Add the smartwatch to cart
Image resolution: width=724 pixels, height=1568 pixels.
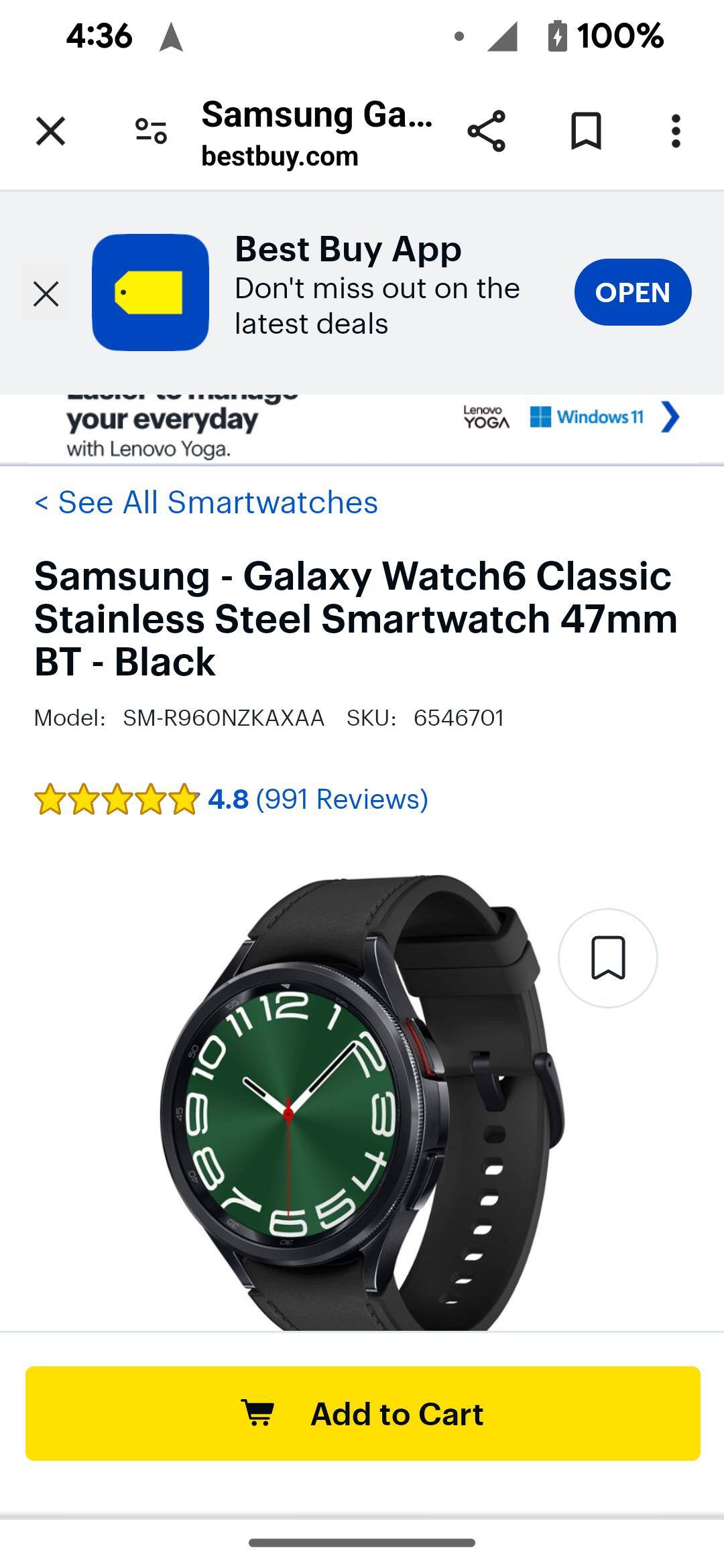tap(363, 1414)
